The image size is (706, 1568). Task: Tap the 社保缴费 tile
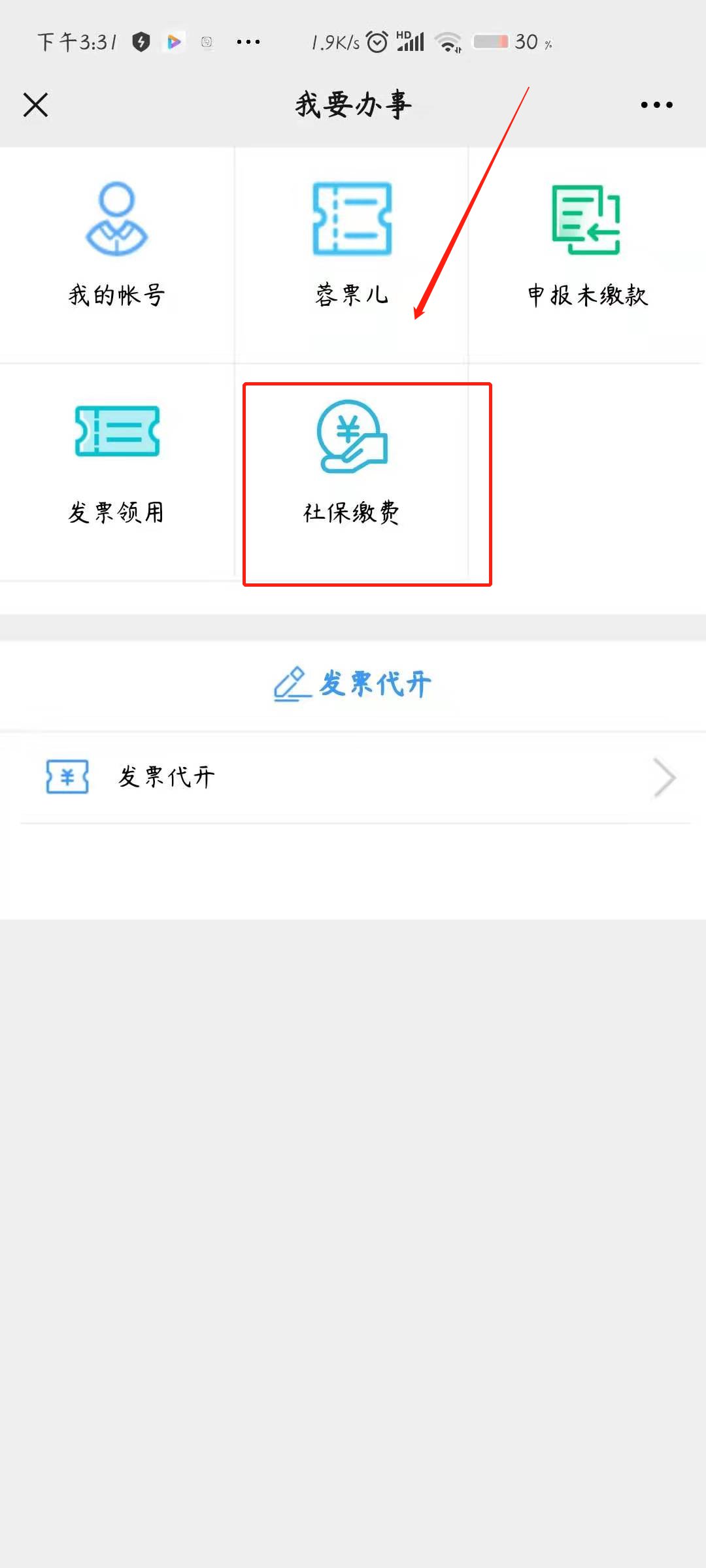(352, 464)
